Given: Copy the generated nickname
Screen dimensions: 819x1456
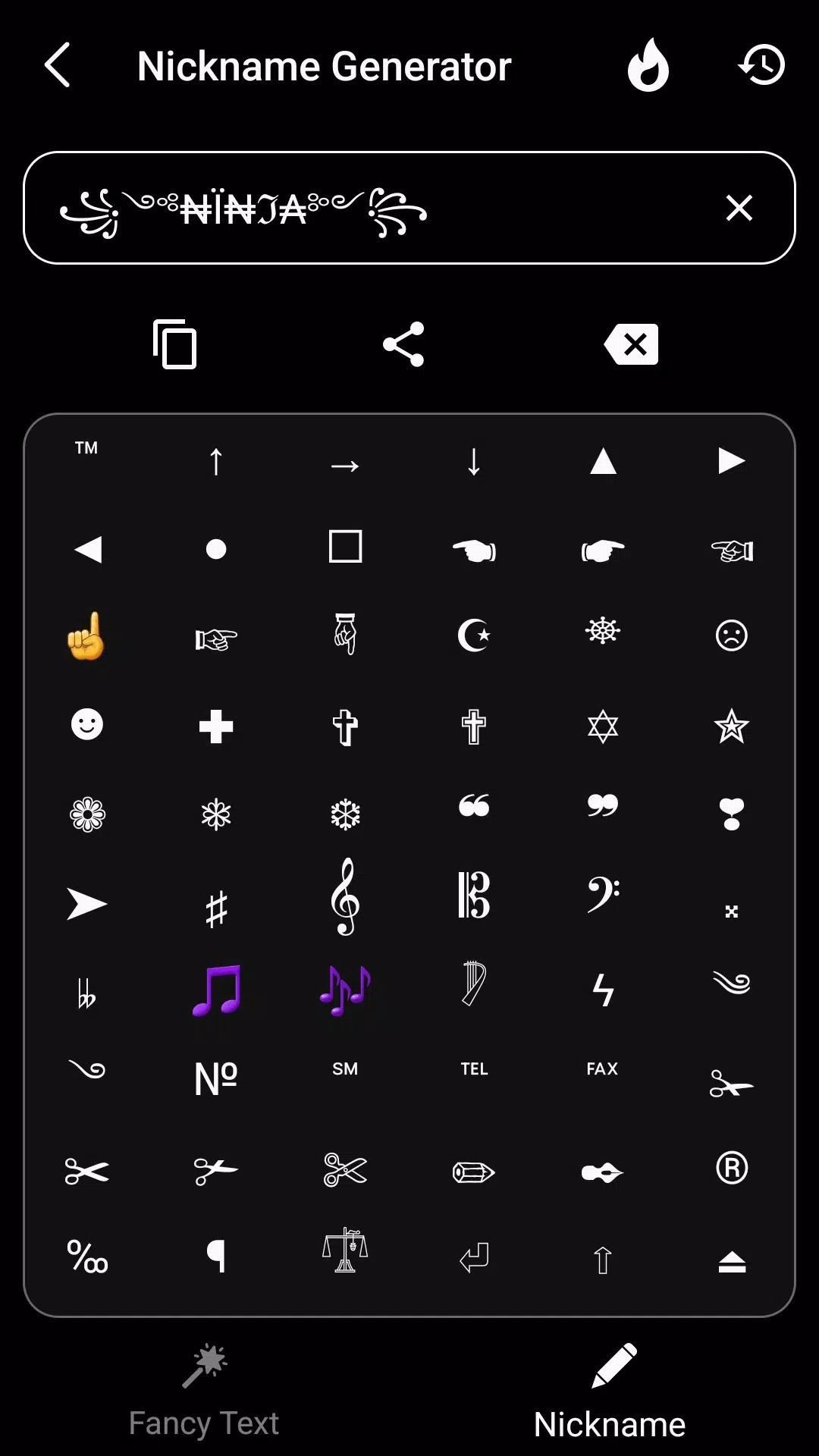Looking at the screenshot, I should coord(174,345).
